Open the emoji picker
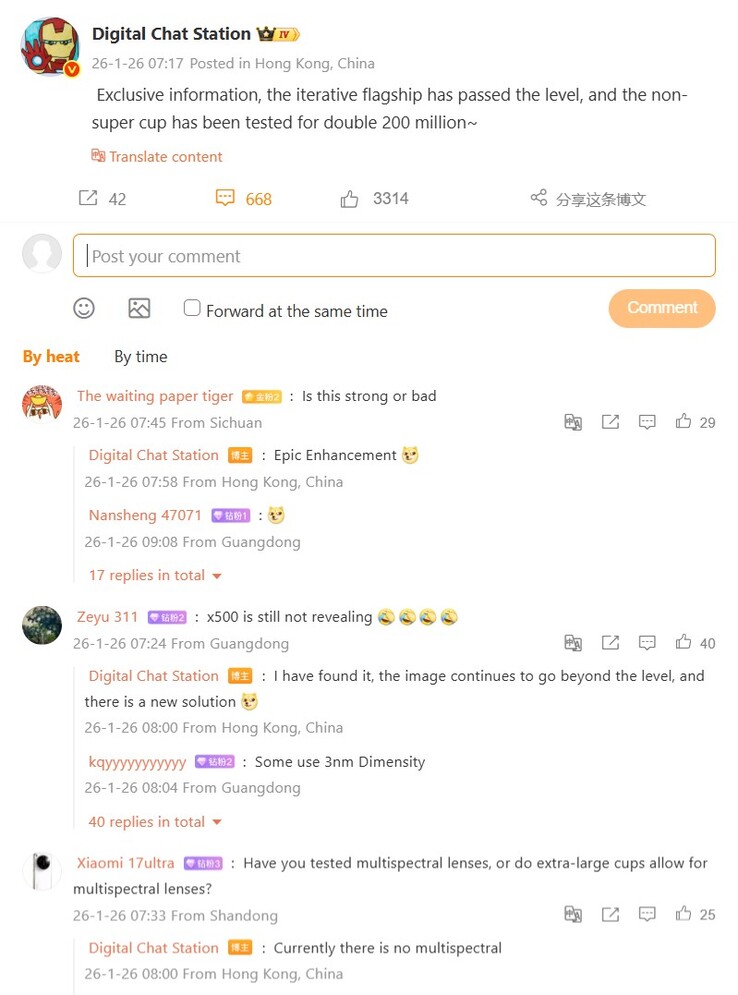Screen dimensions: 738x995 pyautogui.click(x=84, y=308)
